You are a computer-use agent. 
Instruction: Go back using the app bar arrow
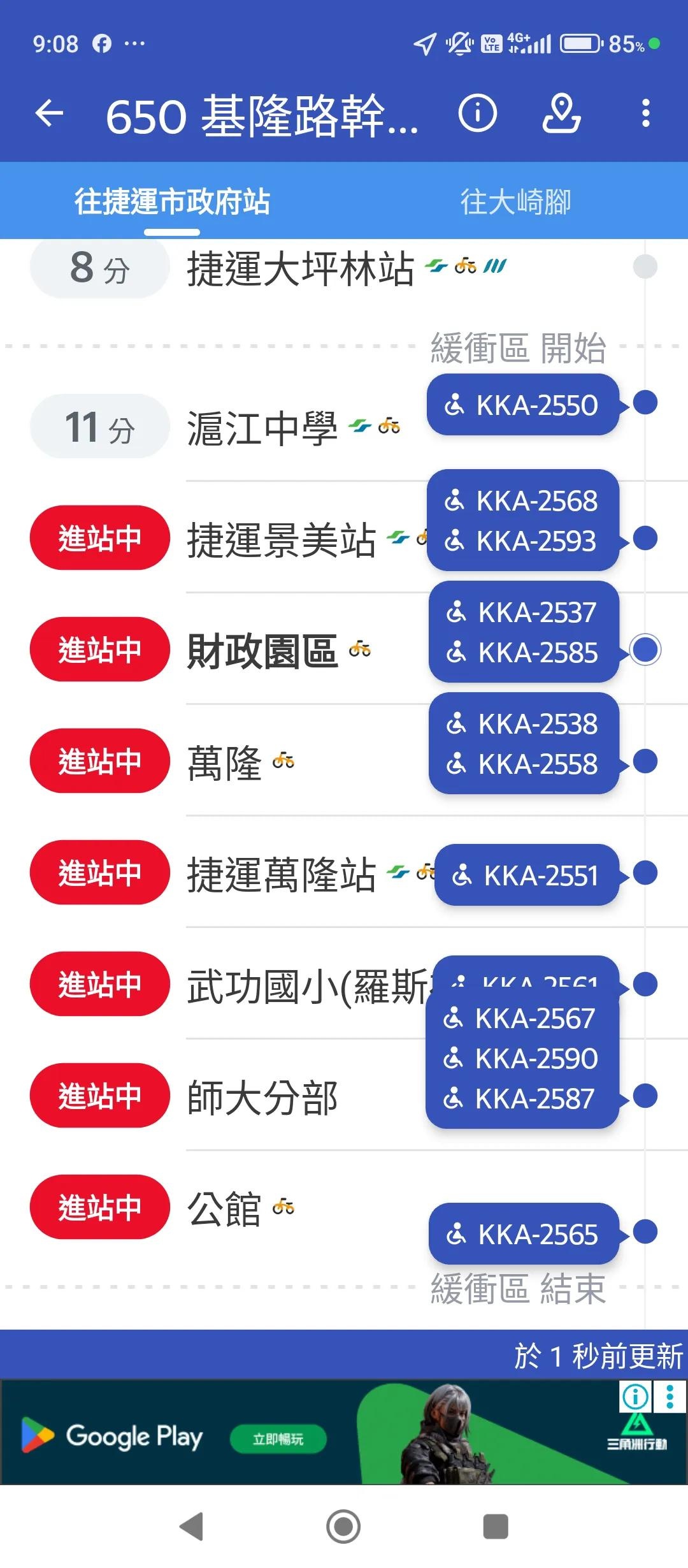coord(50,115)
